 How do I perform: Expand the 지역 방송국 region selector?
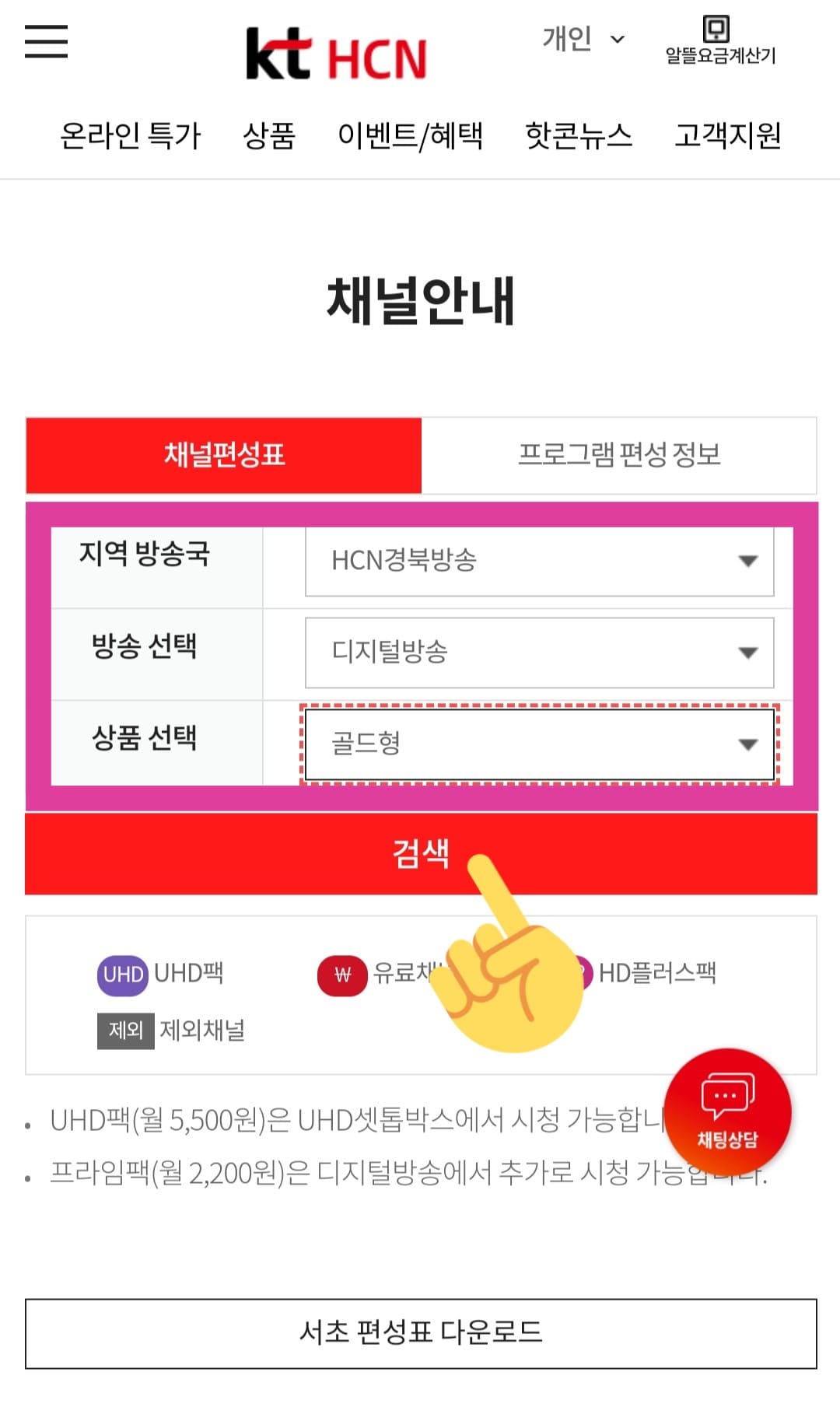[541, 562]
